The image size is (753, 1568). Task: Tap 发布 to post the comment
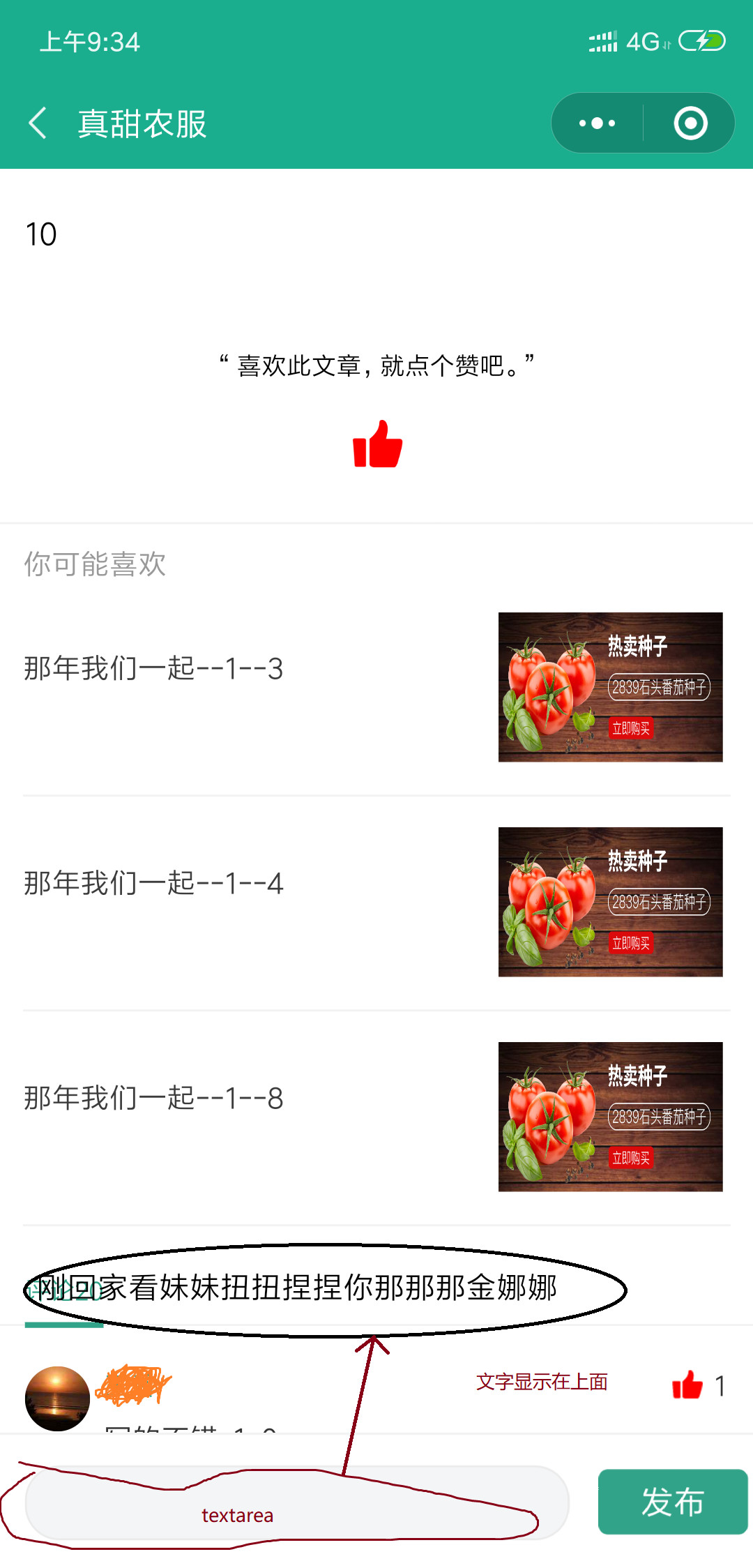tap(672, 1502)
